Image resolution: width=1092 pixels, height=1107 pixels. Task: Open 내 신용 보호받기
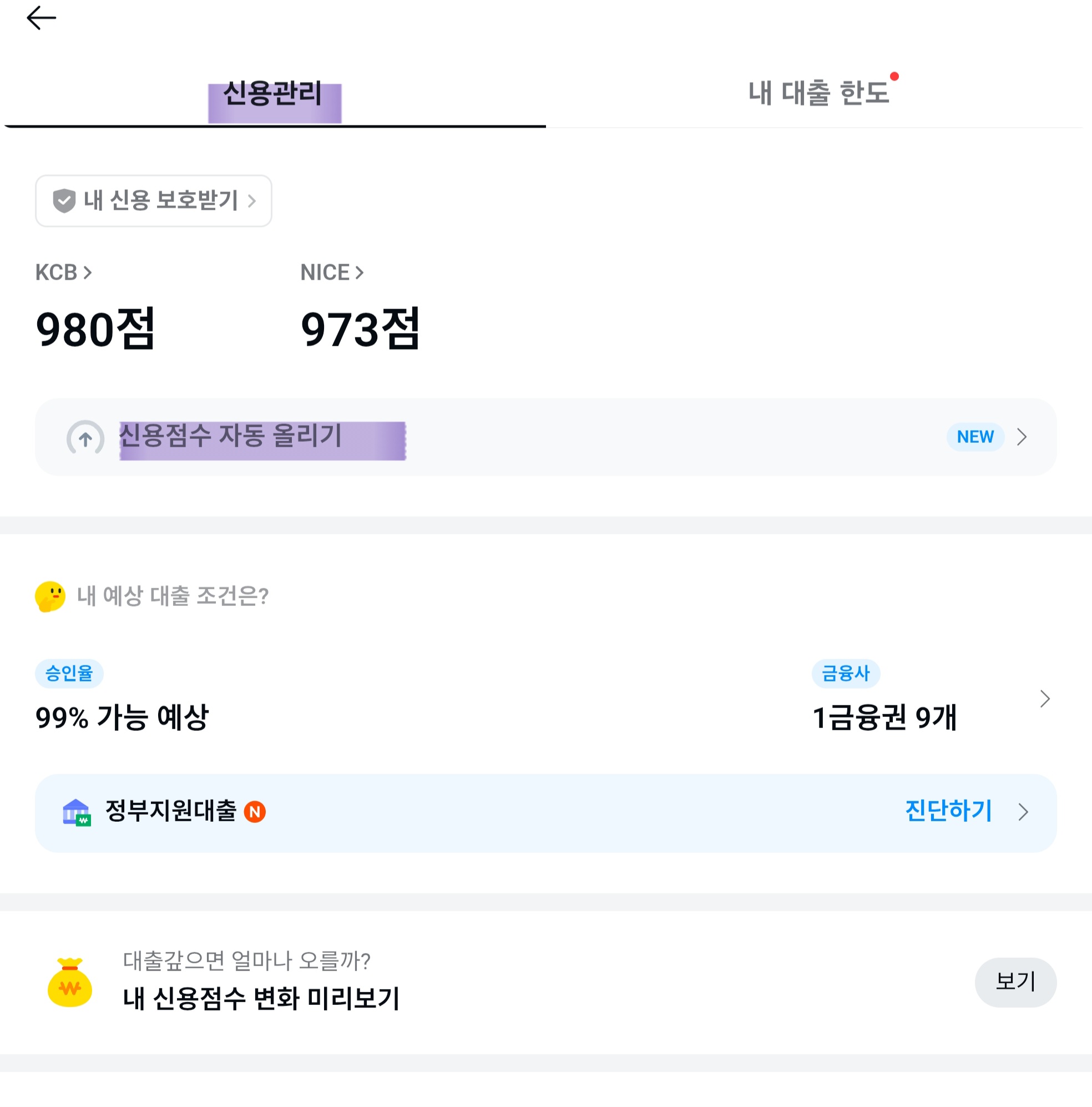(153, 200)
